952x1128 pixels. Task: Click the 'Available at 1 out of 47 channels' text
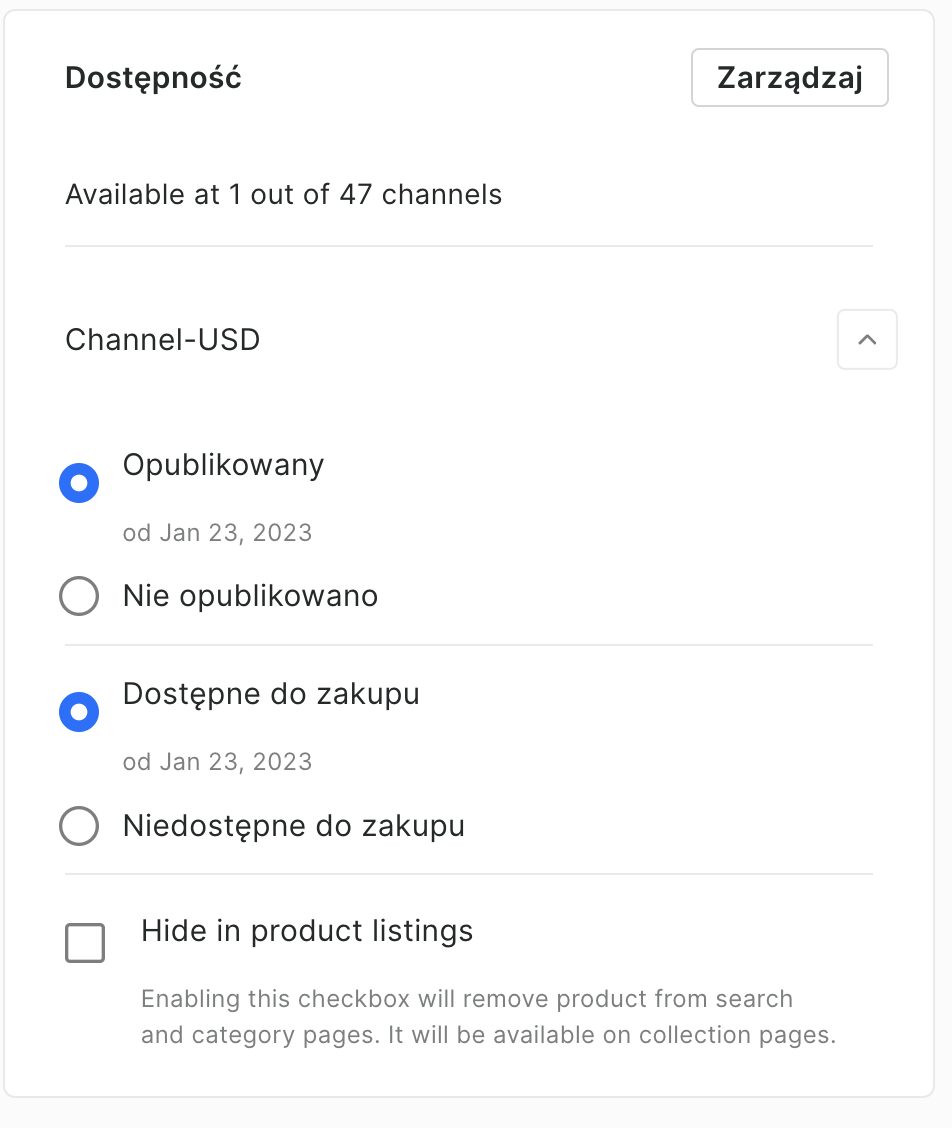(x=283, y=195)
